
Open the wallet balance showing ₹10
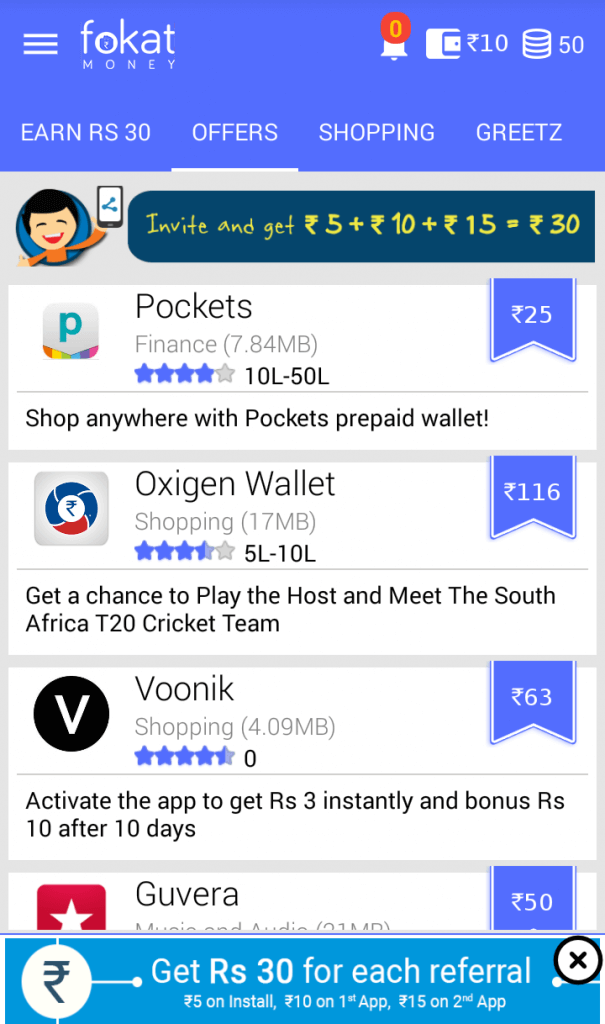pos(466,44)
